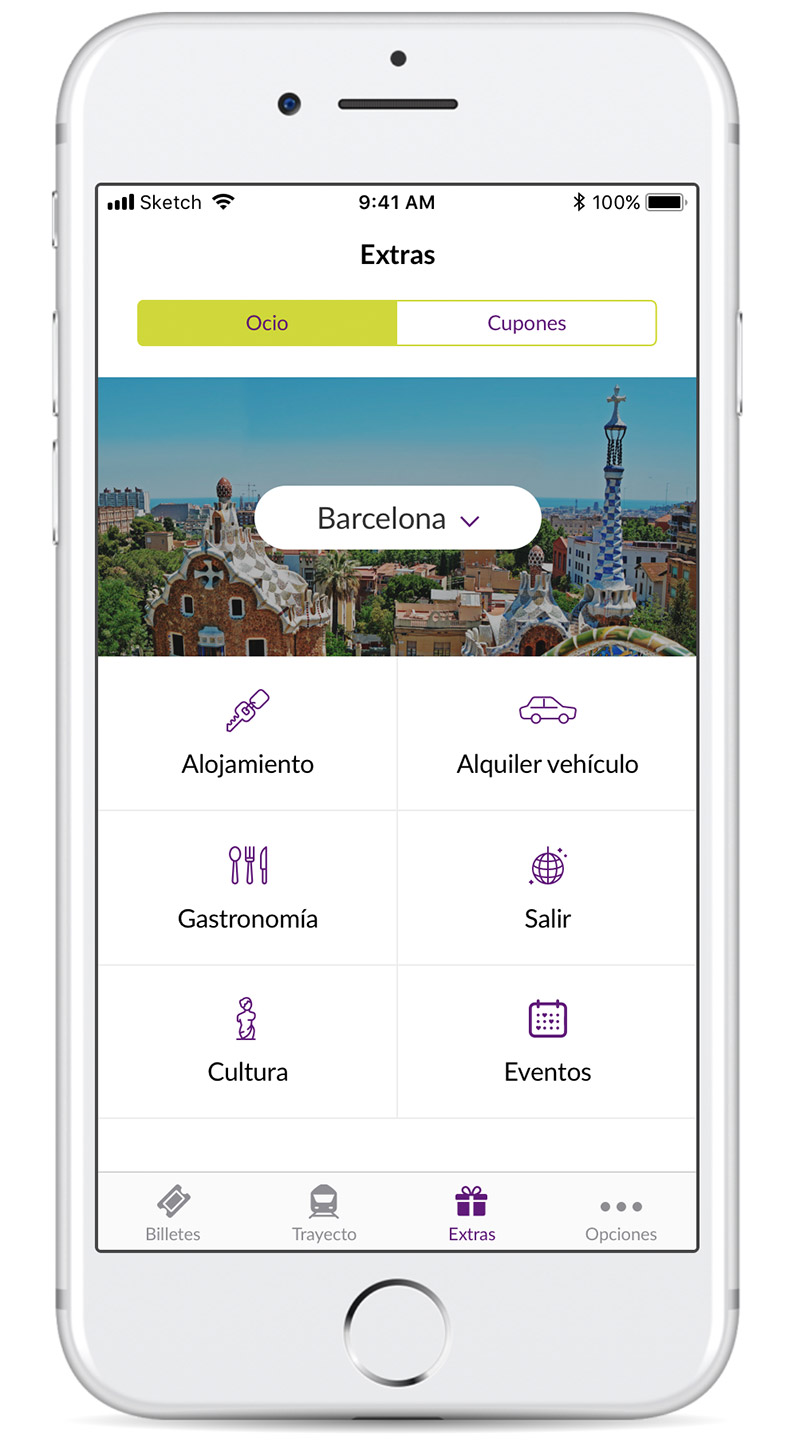Open the Eventos category
Image resolution: width=800 pixels, height=1442 pixels.
pyautogui.click(x=547, y=1042)
